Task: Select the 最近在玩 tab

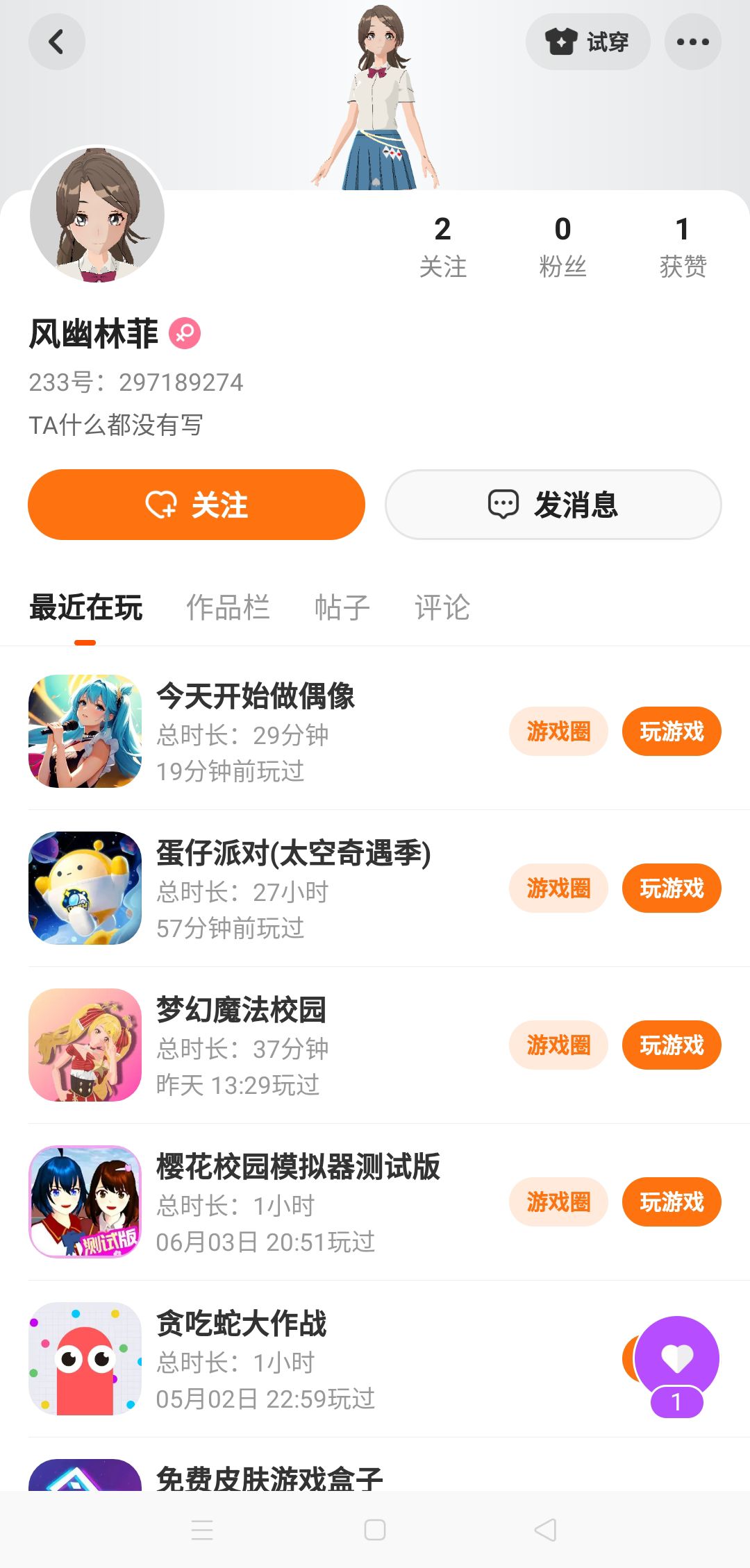Action: (x=86, y=607)
